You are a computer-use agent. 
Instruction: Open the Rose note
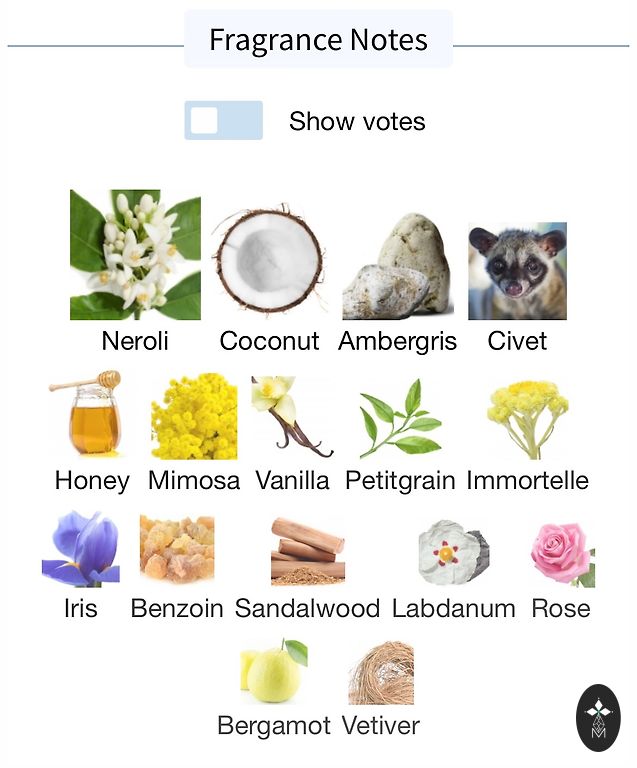561,552
